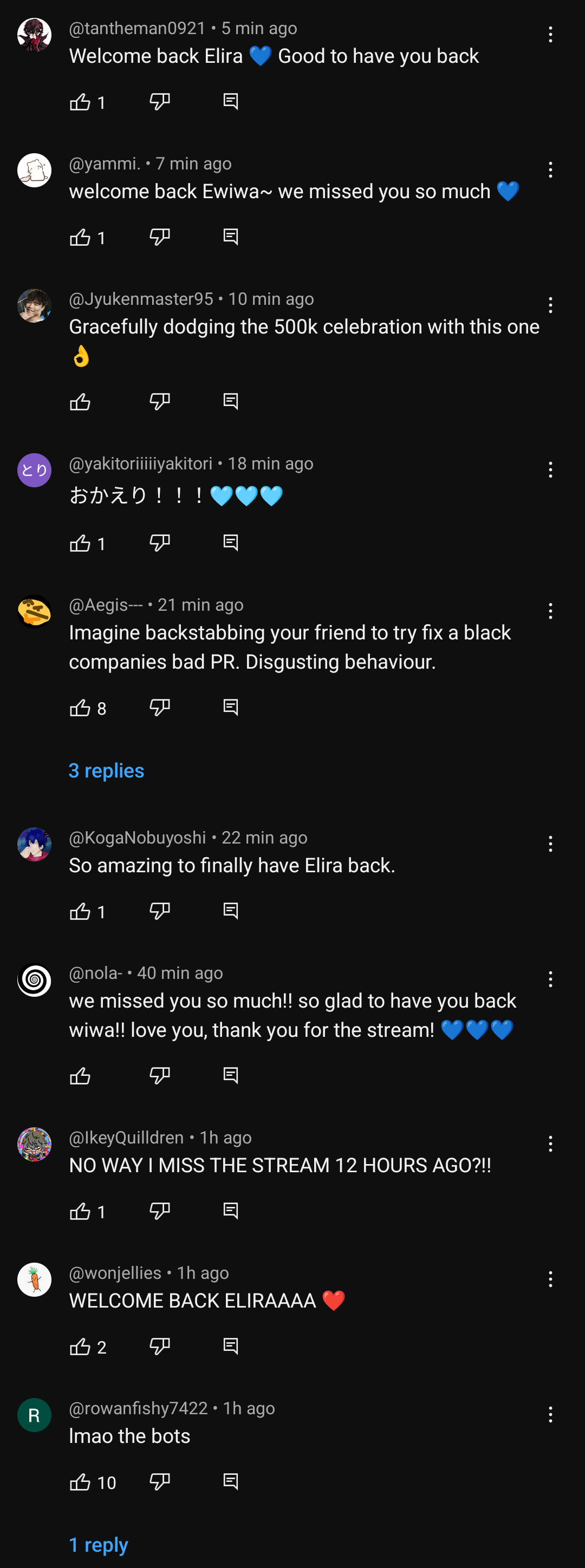Open overflow menu on @yakitoriiiiiyakitori's comment
The height and width of the screenshot is (1568, 585).
coord(550,469)
